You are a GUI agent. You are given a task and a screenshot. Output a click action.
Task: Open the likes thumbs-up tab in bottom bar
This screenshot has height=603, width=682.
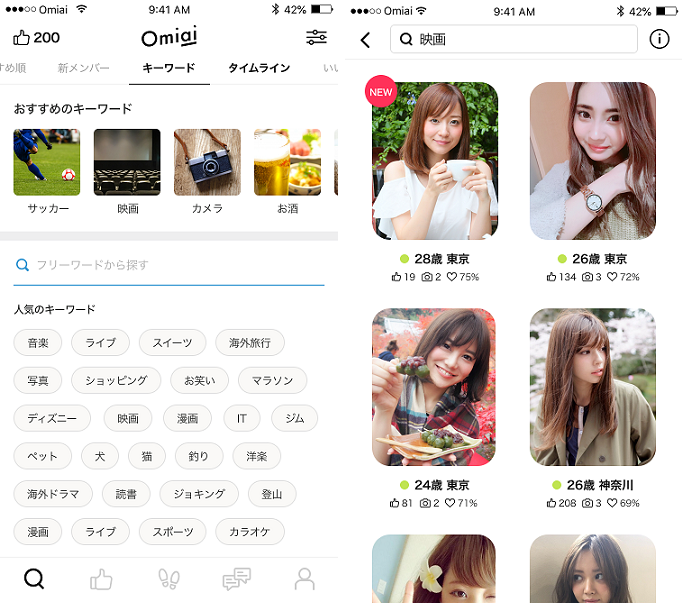coord(101,579)
